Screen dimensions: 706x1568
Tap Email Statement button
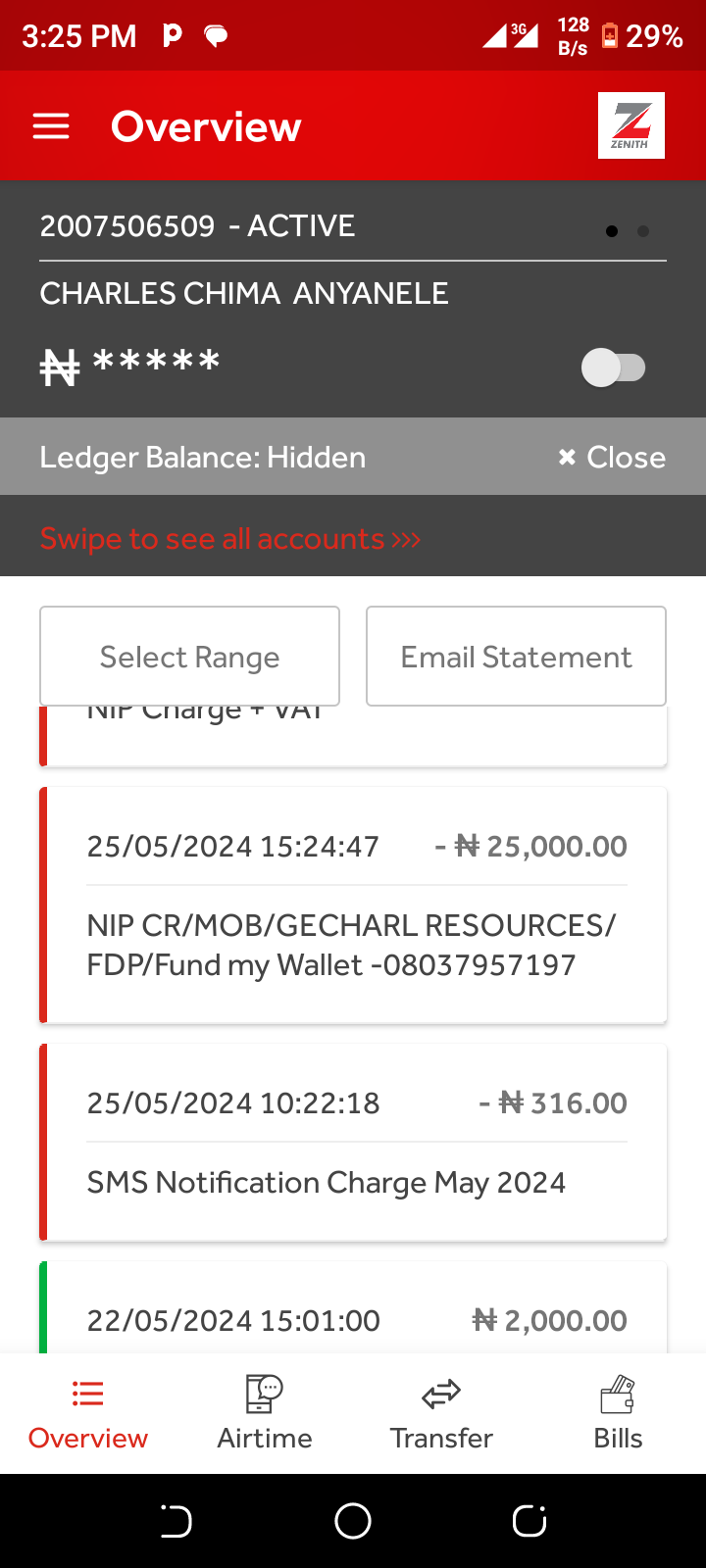click(516, 657)
